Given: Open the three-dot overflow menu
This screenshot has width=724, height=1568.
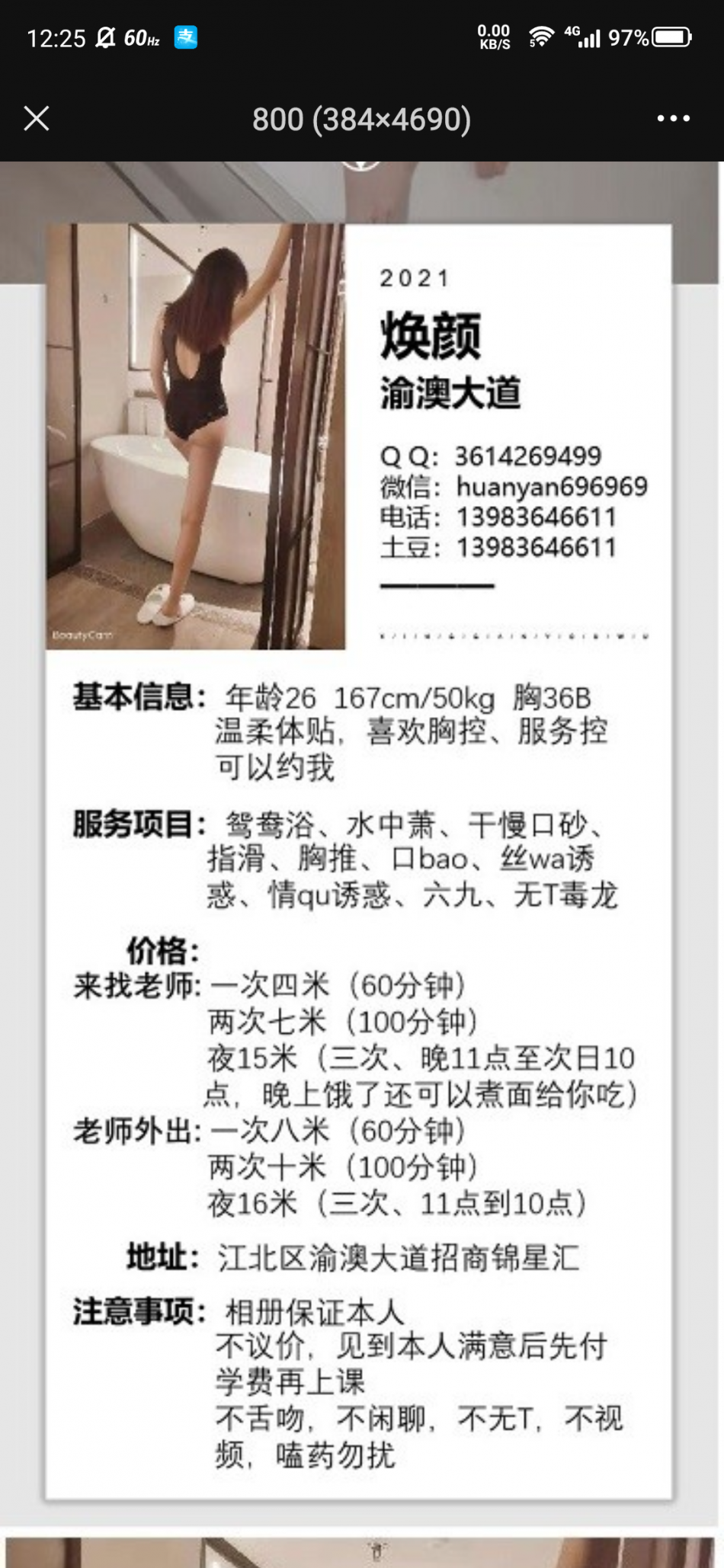Looking at the screenshot, I should [x=673, y=119].
